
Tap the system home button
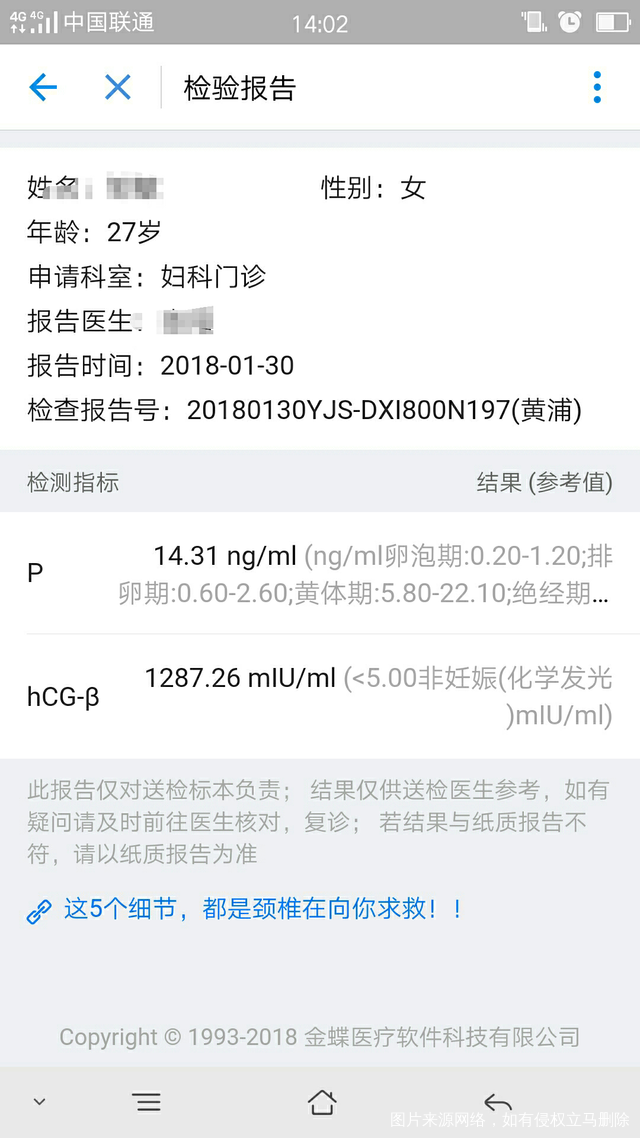point(321,1102)
